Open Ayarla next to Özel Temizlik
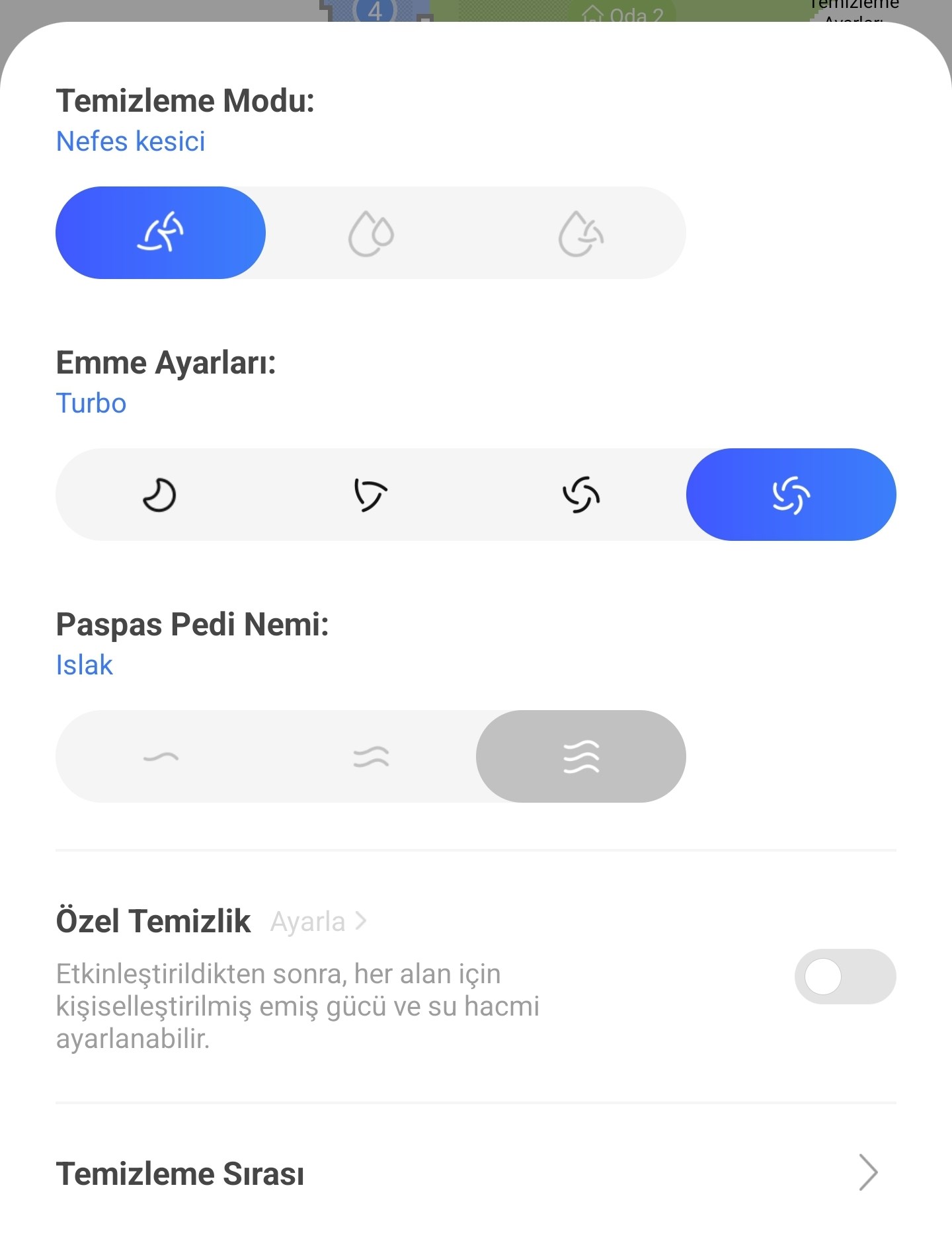Screen dimensions: 952x1249 317,921
